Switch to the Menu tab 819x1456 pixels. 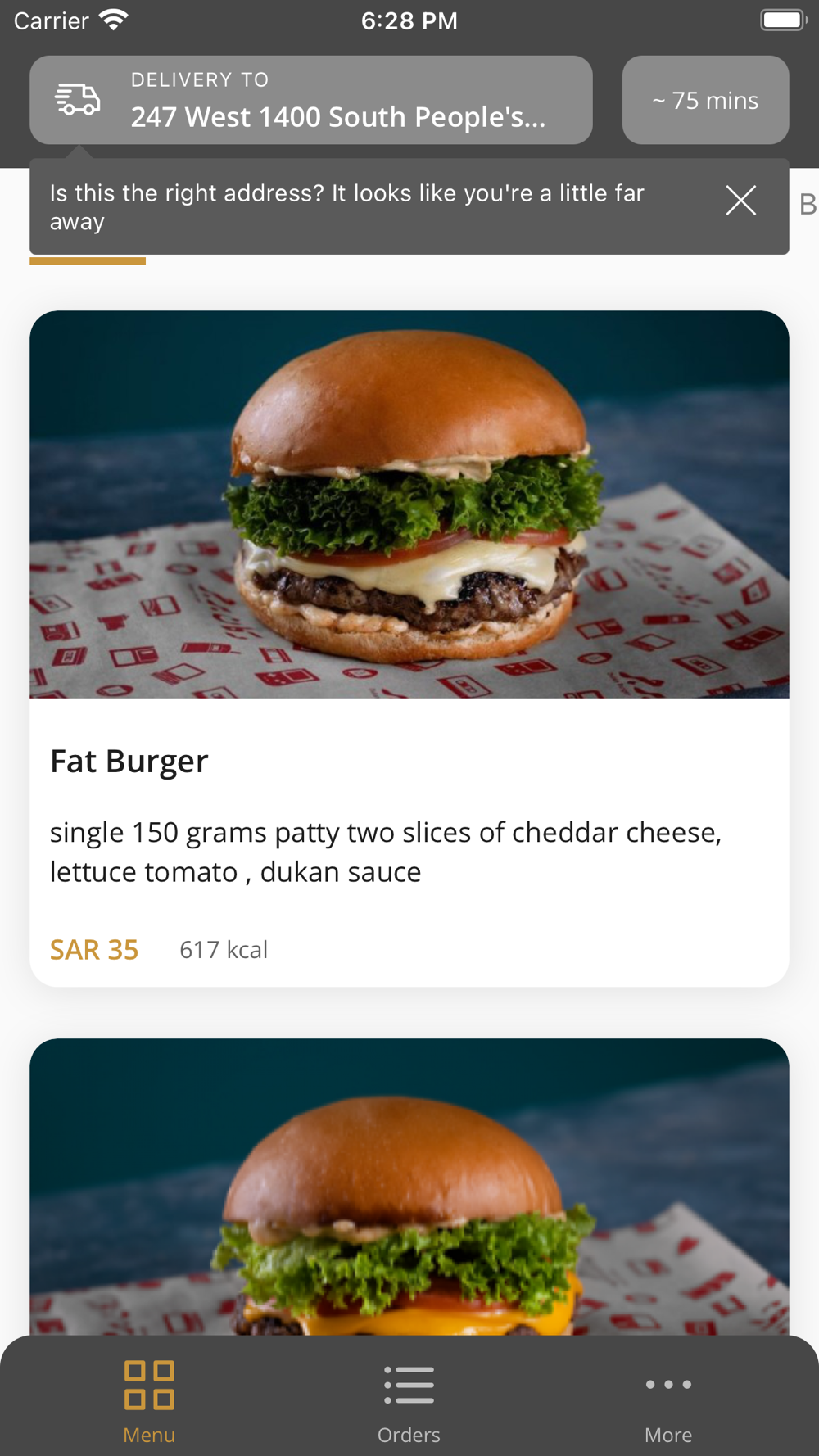[x=149, y=1401]
